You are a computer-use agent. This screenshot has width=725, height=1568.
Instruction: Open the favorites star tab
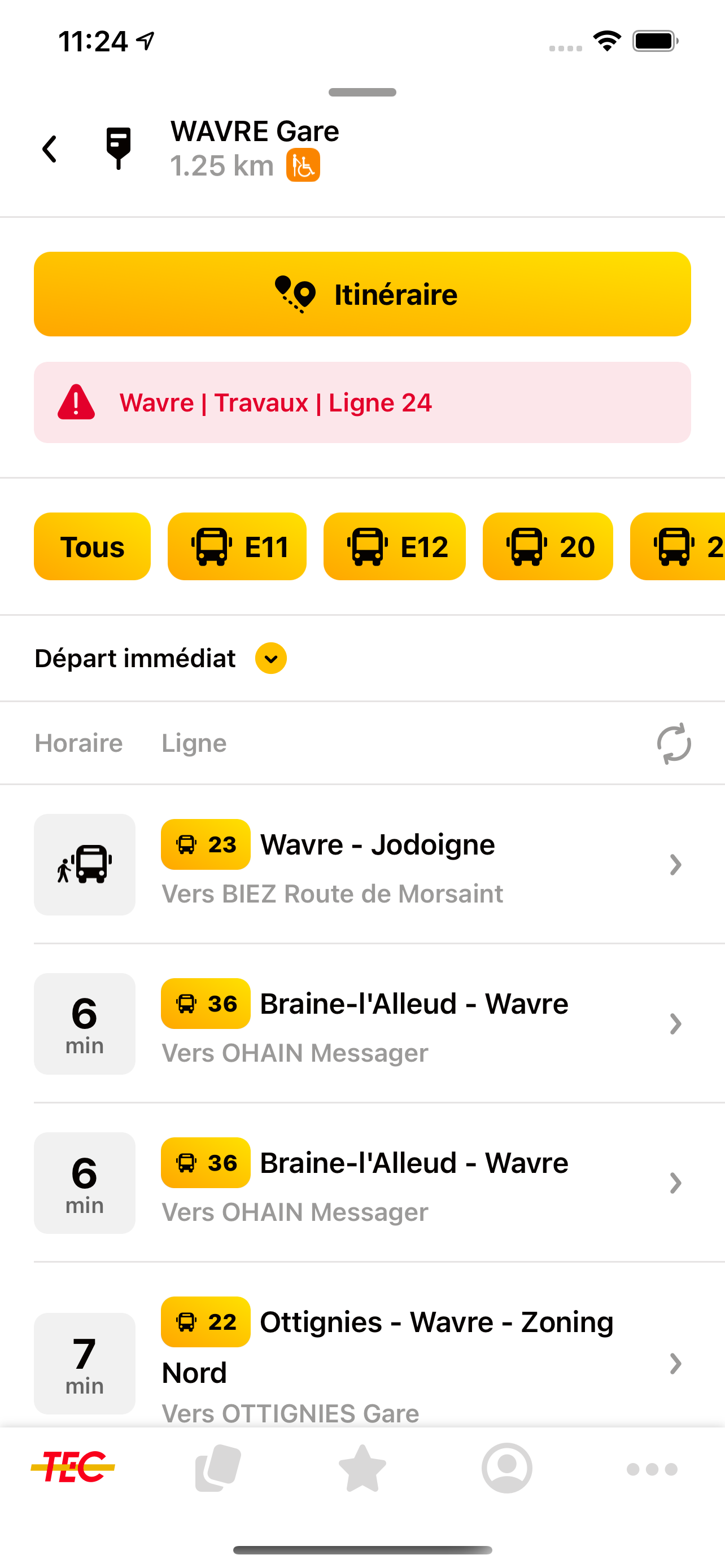pyautogui.click(x=362, y=1468)
